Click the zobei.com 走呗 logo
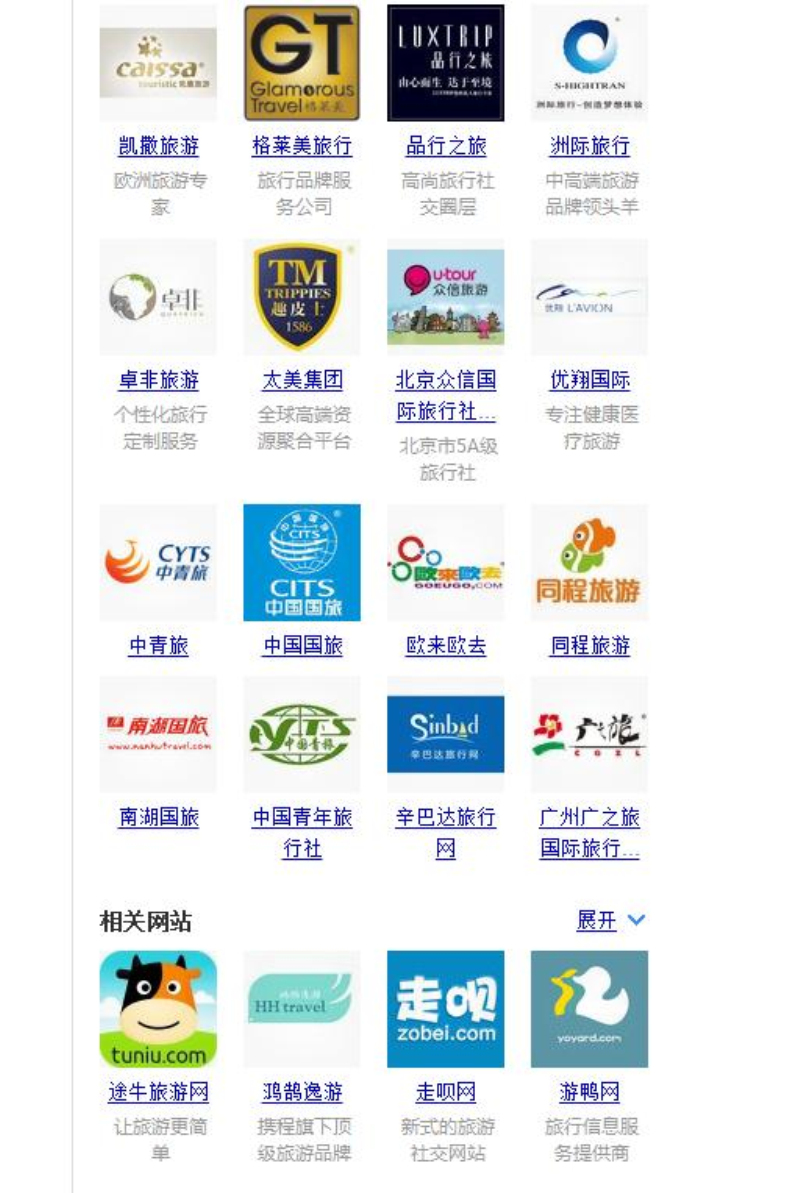This screenshot has height=1193, width=800. coord(446,1008)
